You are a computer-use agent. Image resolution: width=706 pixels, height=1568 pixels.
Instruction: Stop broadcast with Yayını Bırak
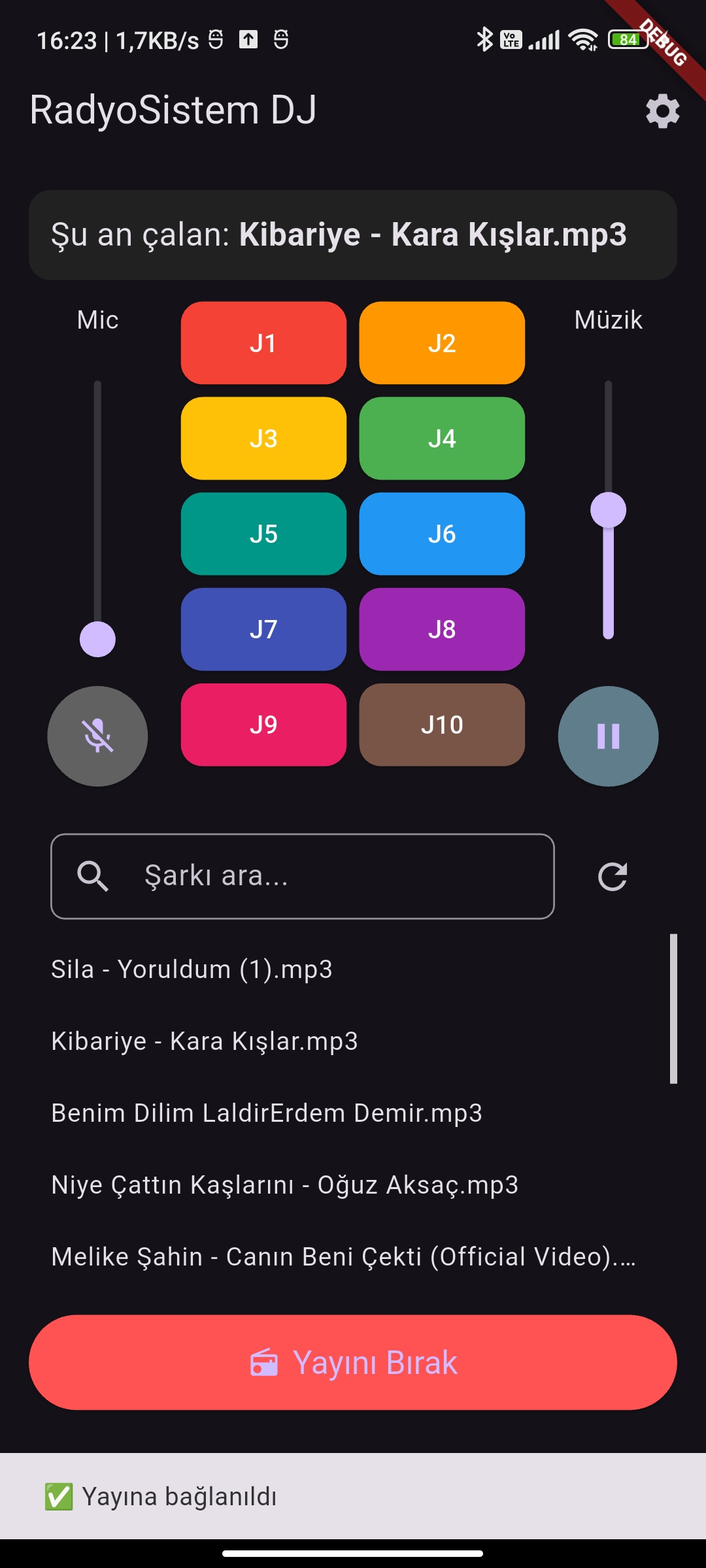[353, 1362]
